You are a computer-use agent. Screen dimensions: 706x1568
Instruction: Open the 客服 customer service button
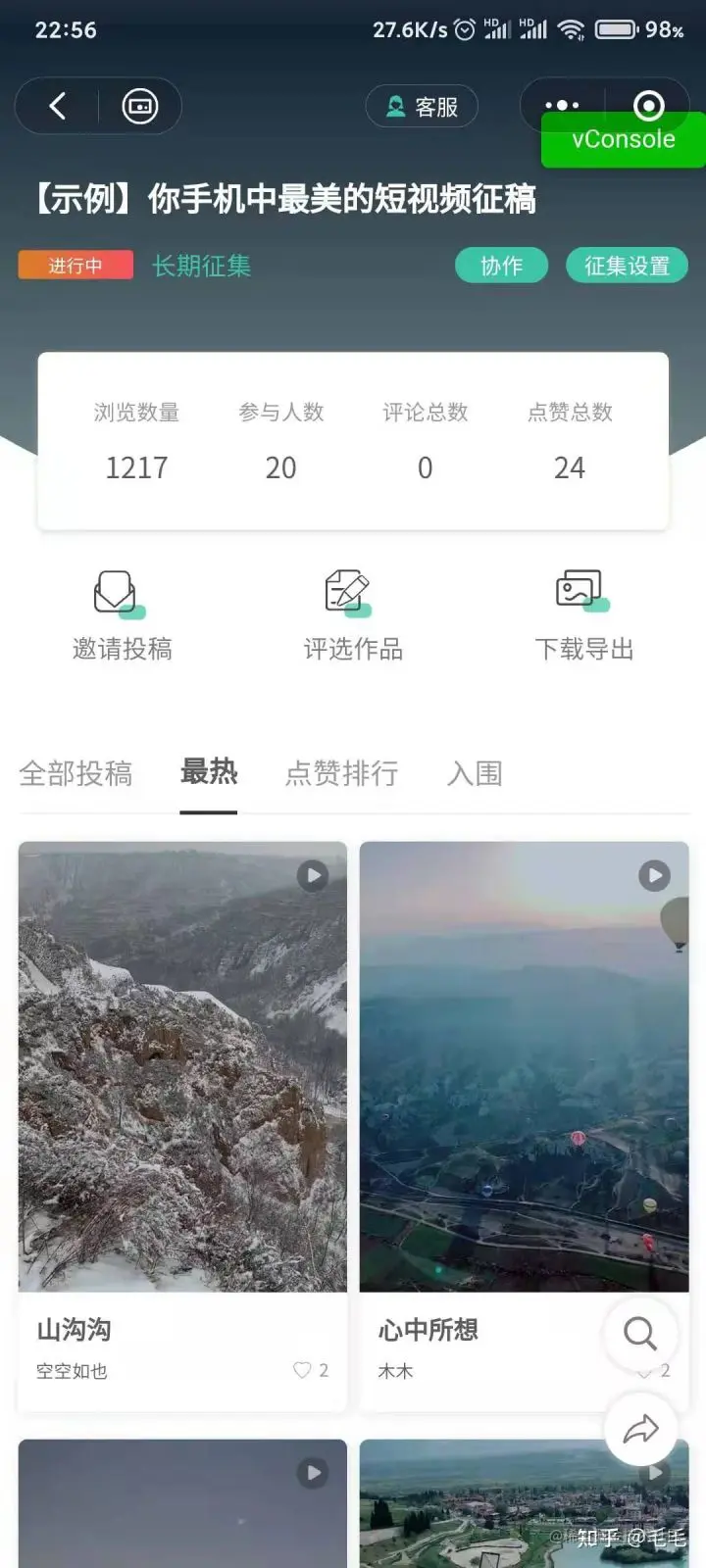[x=422, y=106]
